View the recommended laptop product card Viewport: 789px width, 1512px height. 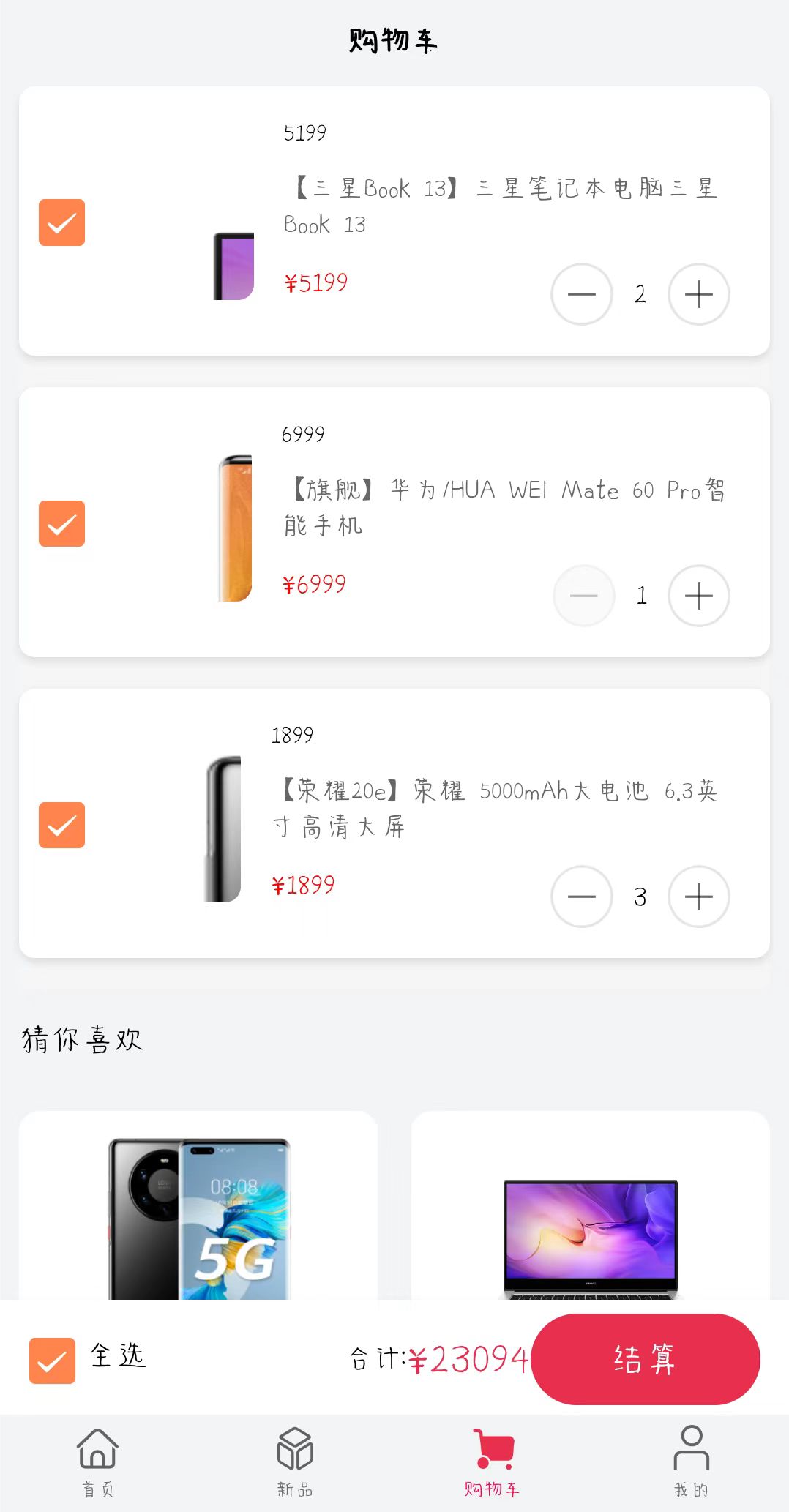coord(590,1208)
